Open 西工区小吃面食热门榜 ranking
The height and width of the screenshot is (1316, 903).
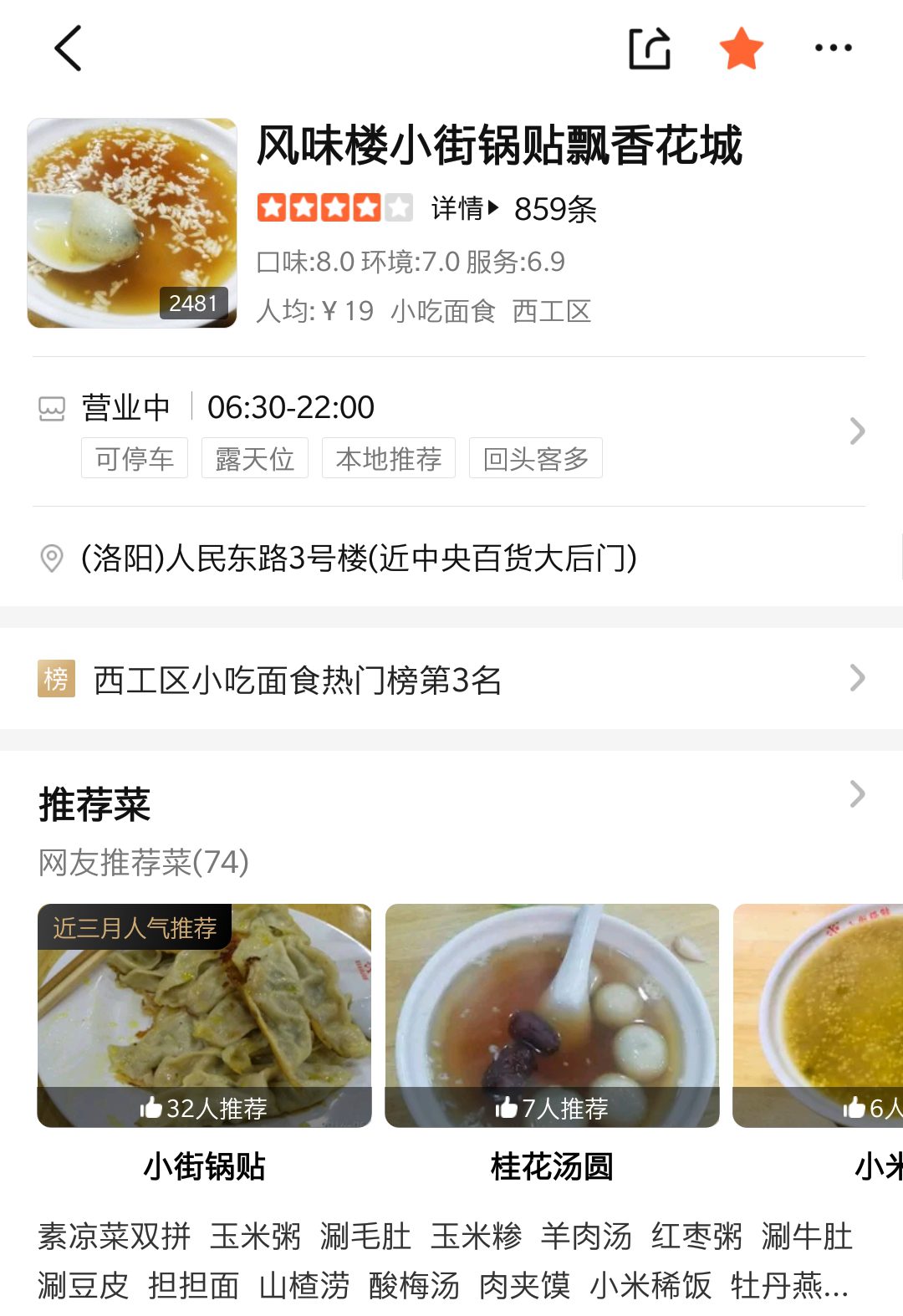coord(451,679)
